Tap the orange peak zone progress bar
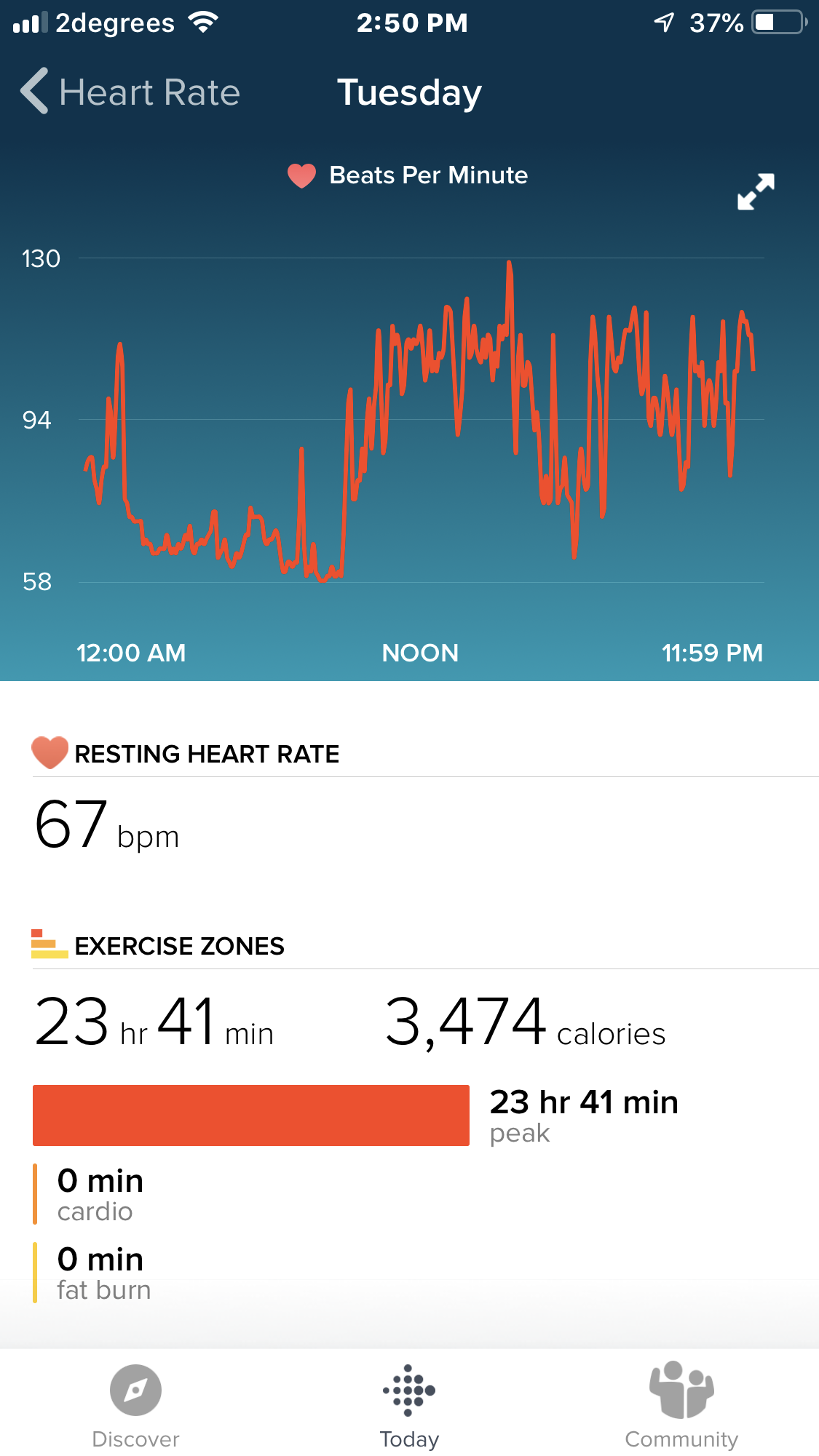819x1456 pixels. click(251, 1114)
